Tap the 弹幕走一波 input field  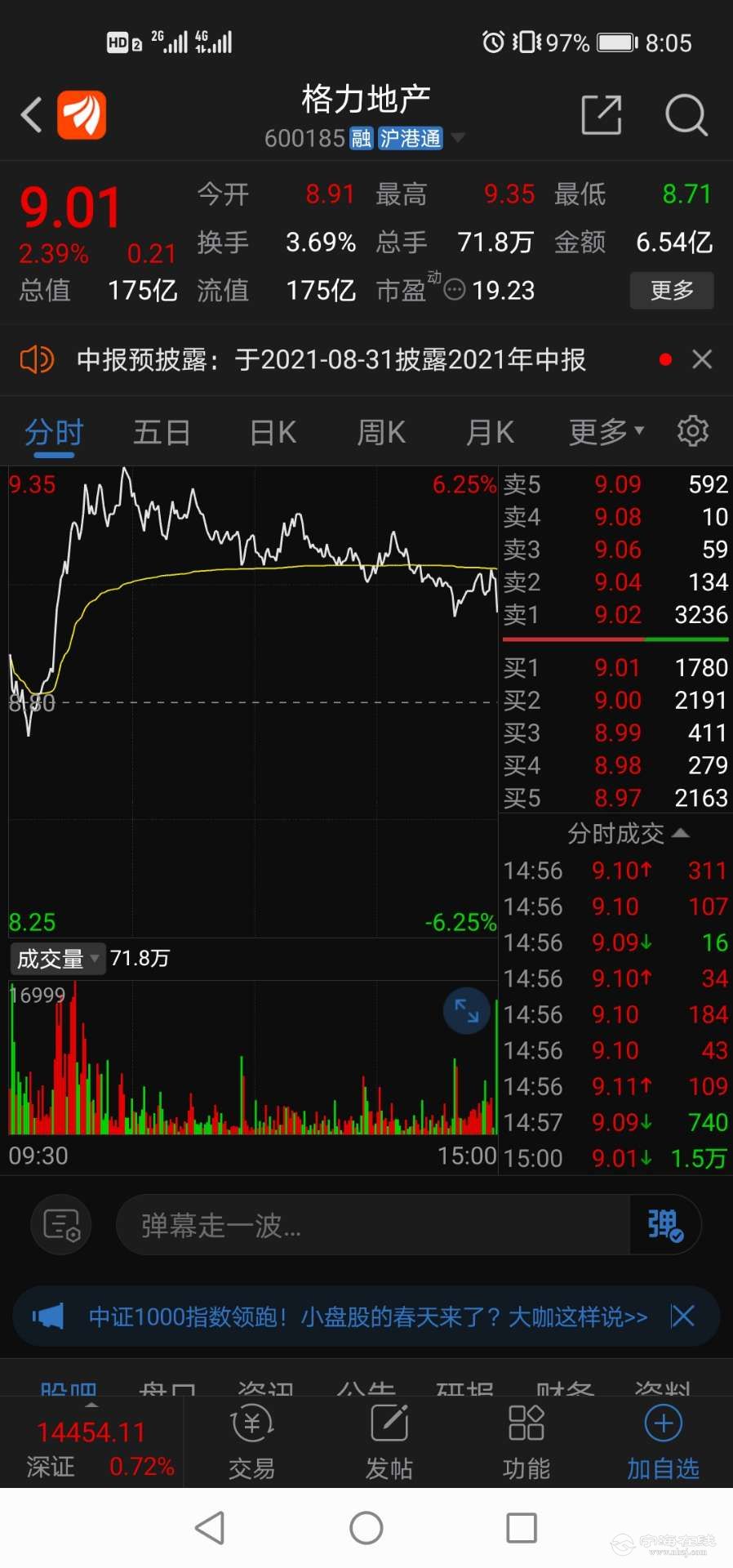coord(371,1225)
